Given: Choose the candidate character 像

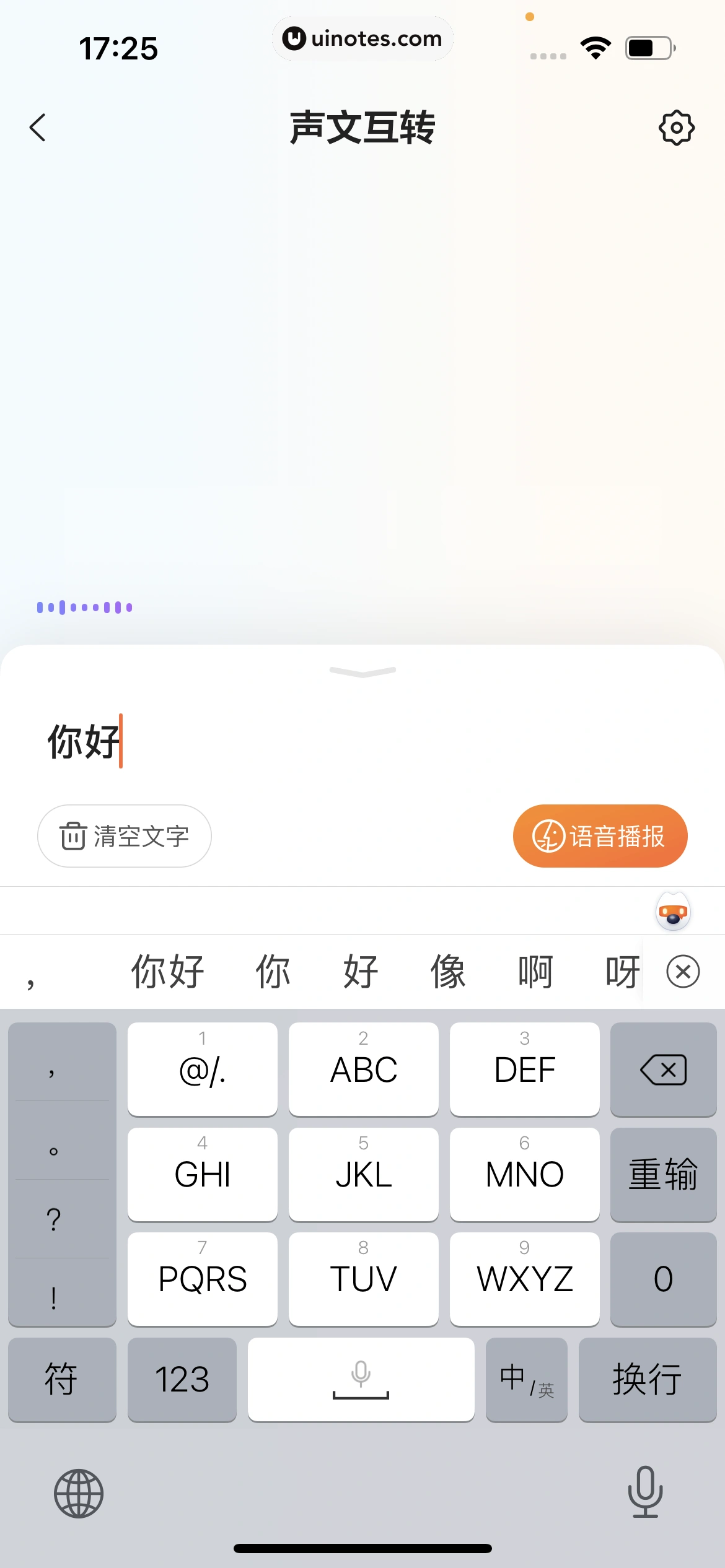Looking at the screenshot, I should (x=447, y=971).
